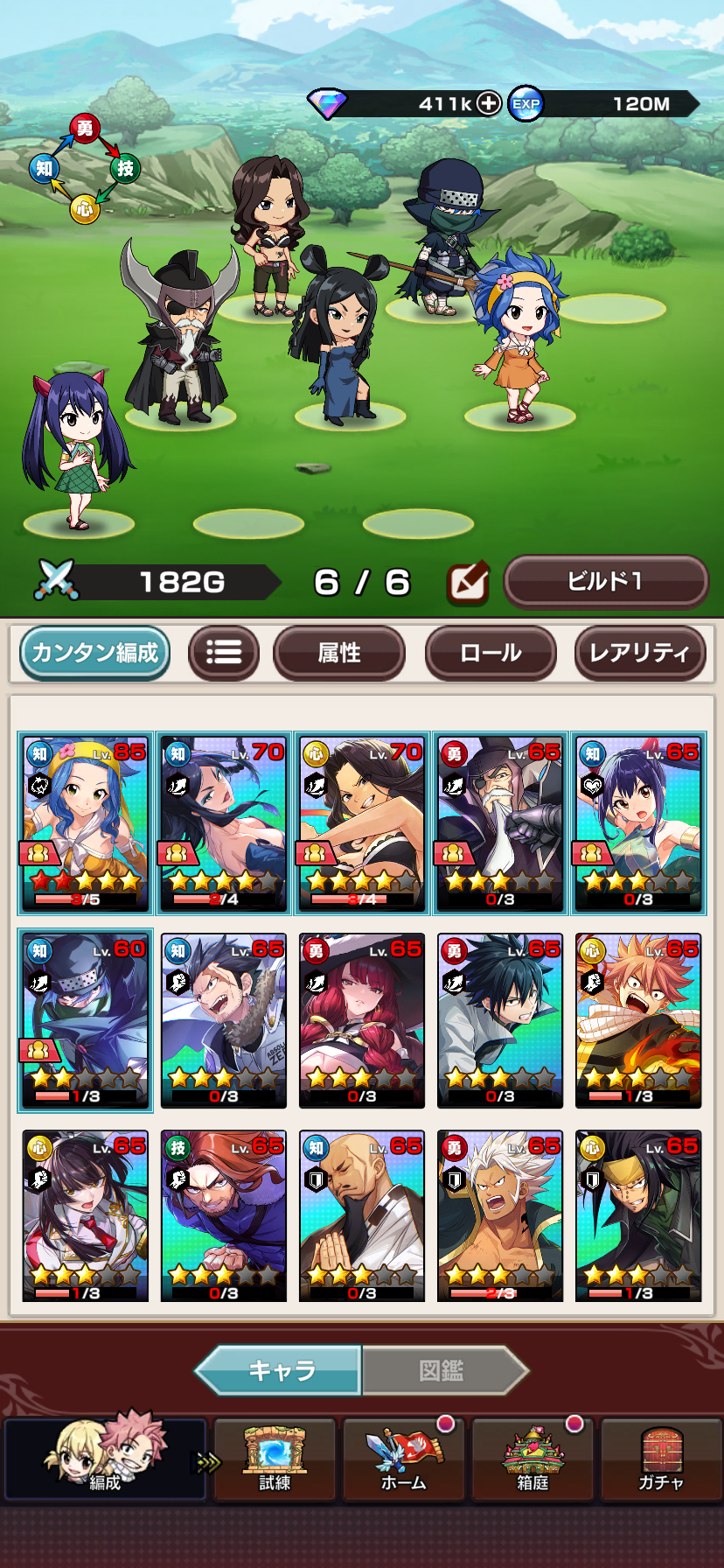Filter characters by レアリティ
Viewport: 724px width, 1568px height.
point(639,653)
